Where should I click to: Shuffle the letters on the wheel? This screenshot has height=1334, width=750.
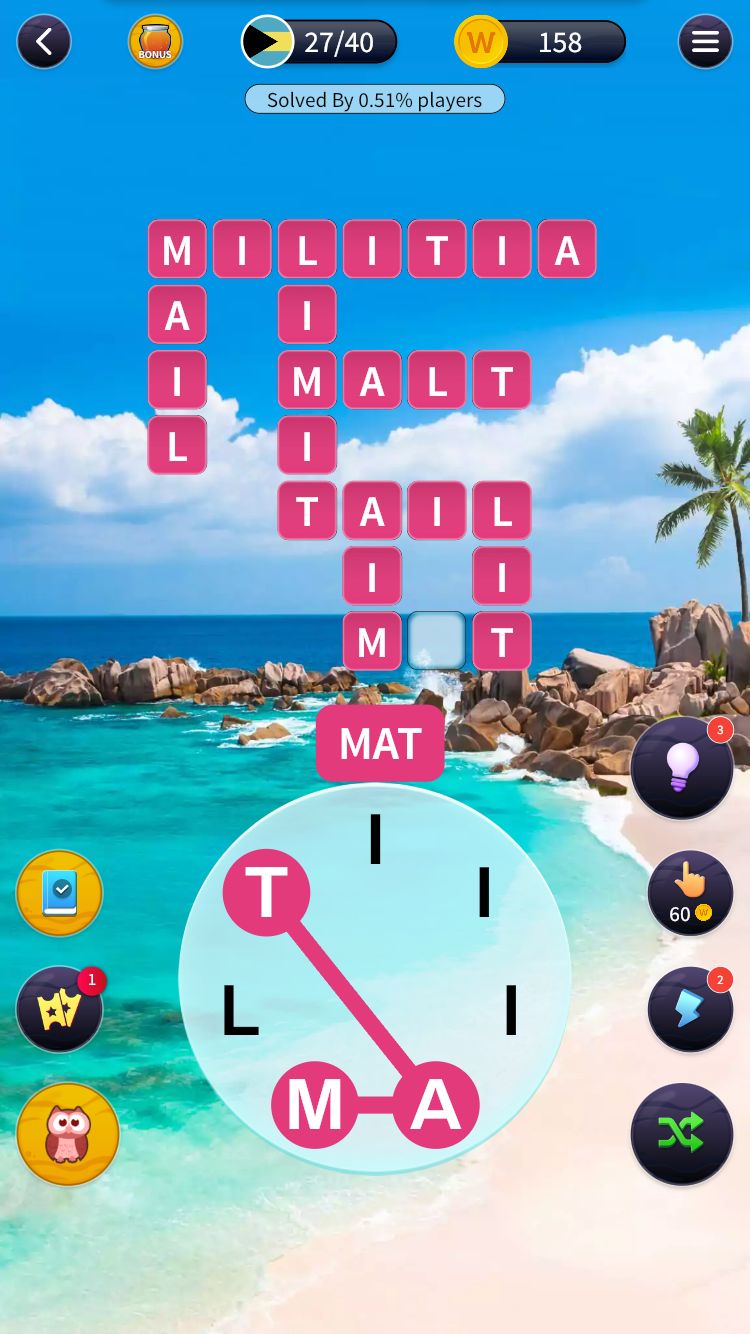682,1133
